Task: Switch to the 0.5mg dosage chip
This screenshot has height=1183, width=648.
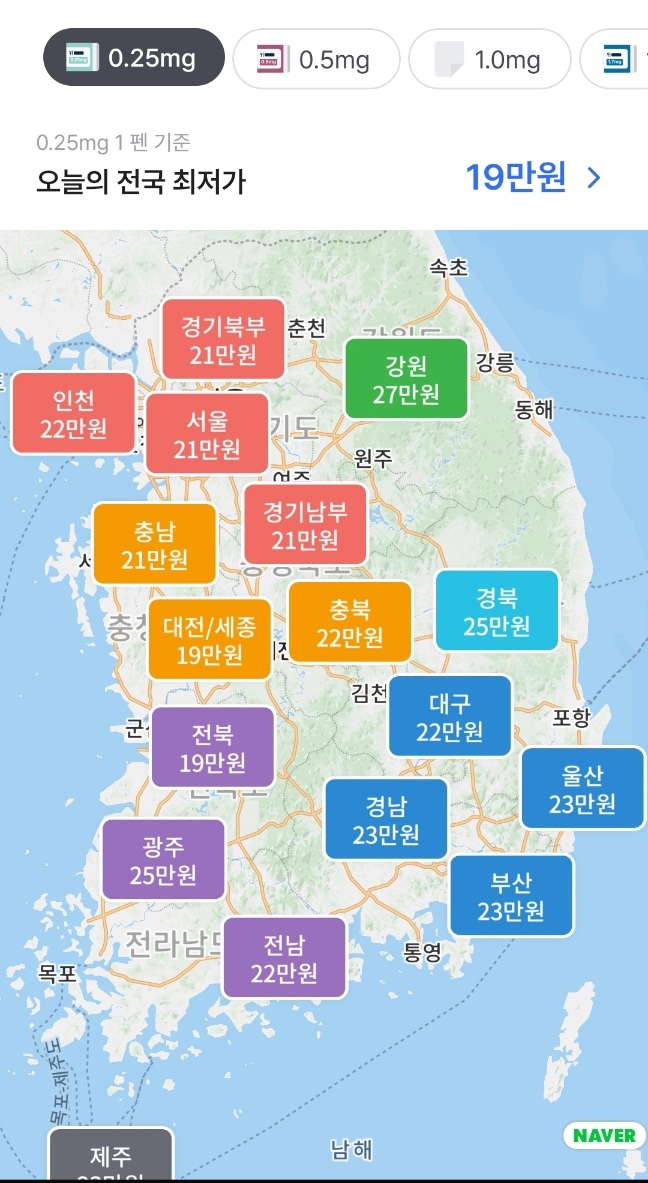Action: 316,59
